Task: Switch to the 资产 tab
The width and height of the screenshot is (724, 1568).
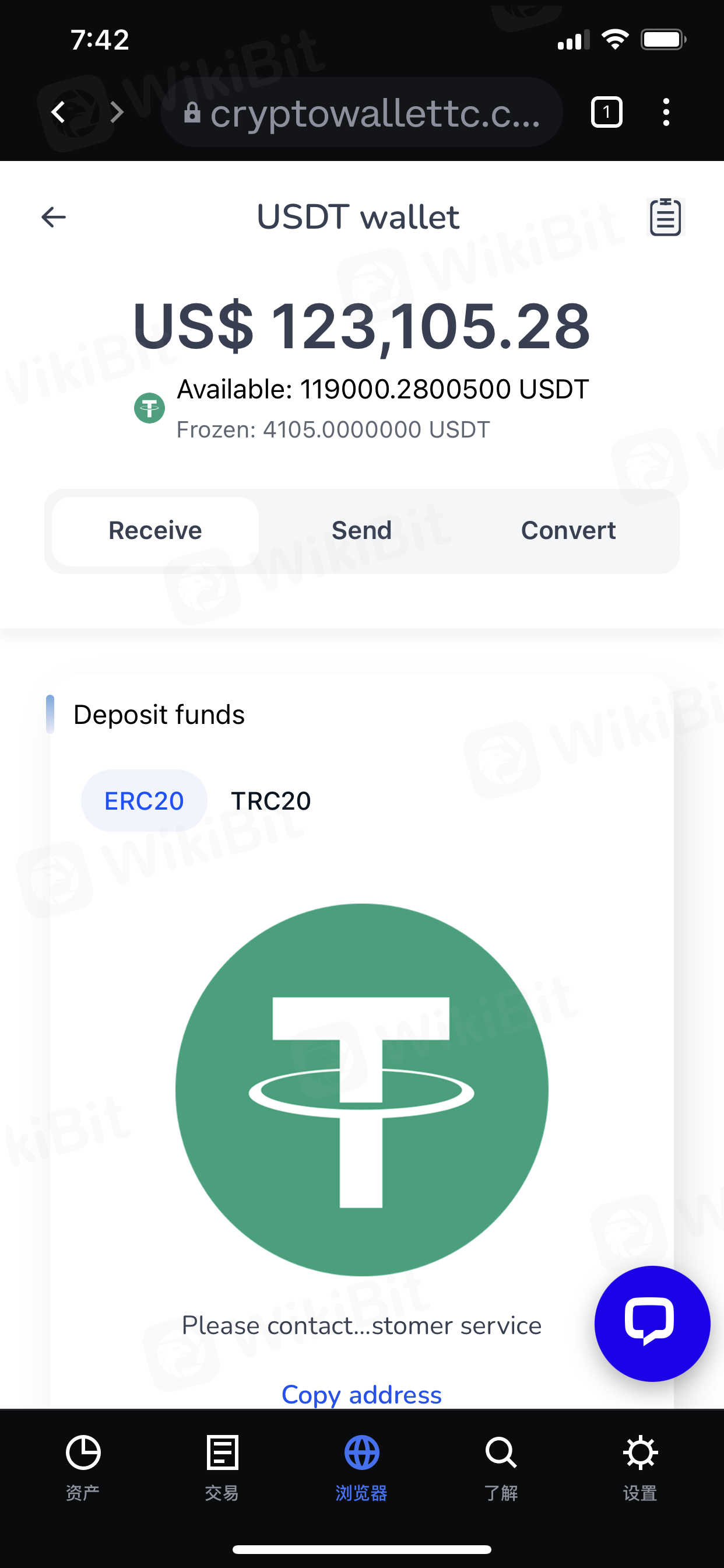Action: tap(83, 1468)
